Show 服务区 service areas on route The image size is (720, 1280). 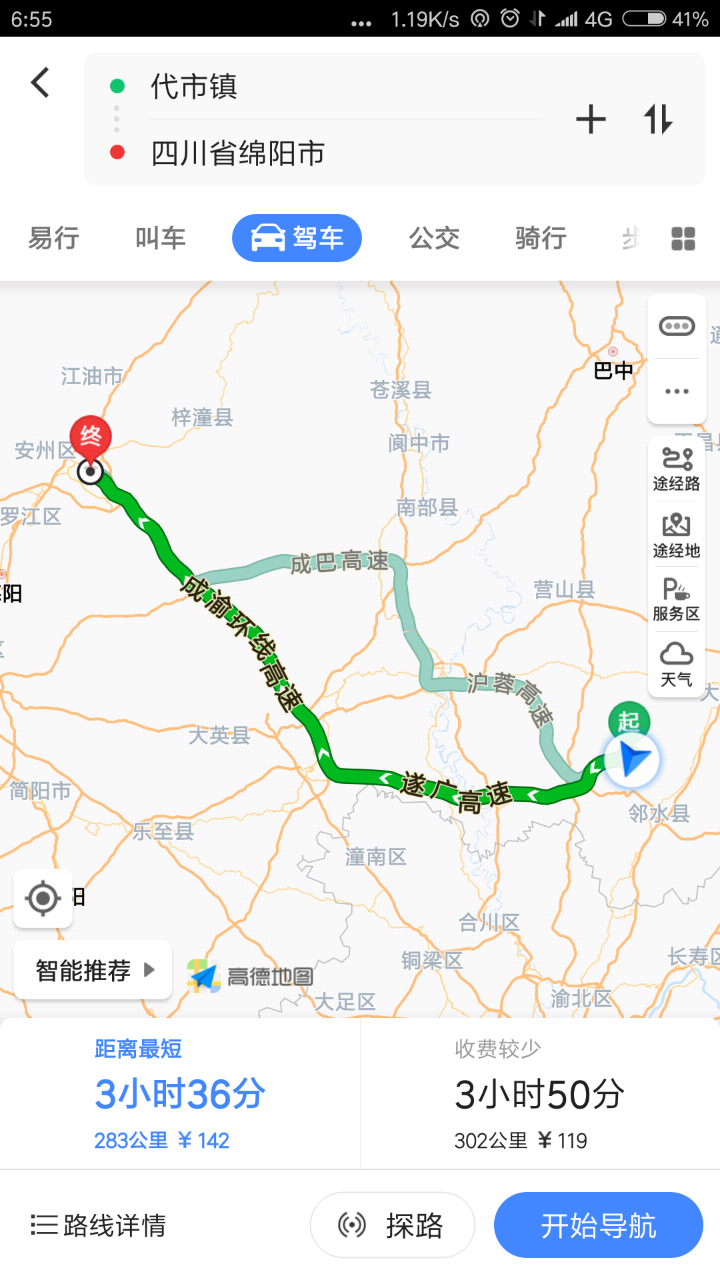[x=677, y=600]
